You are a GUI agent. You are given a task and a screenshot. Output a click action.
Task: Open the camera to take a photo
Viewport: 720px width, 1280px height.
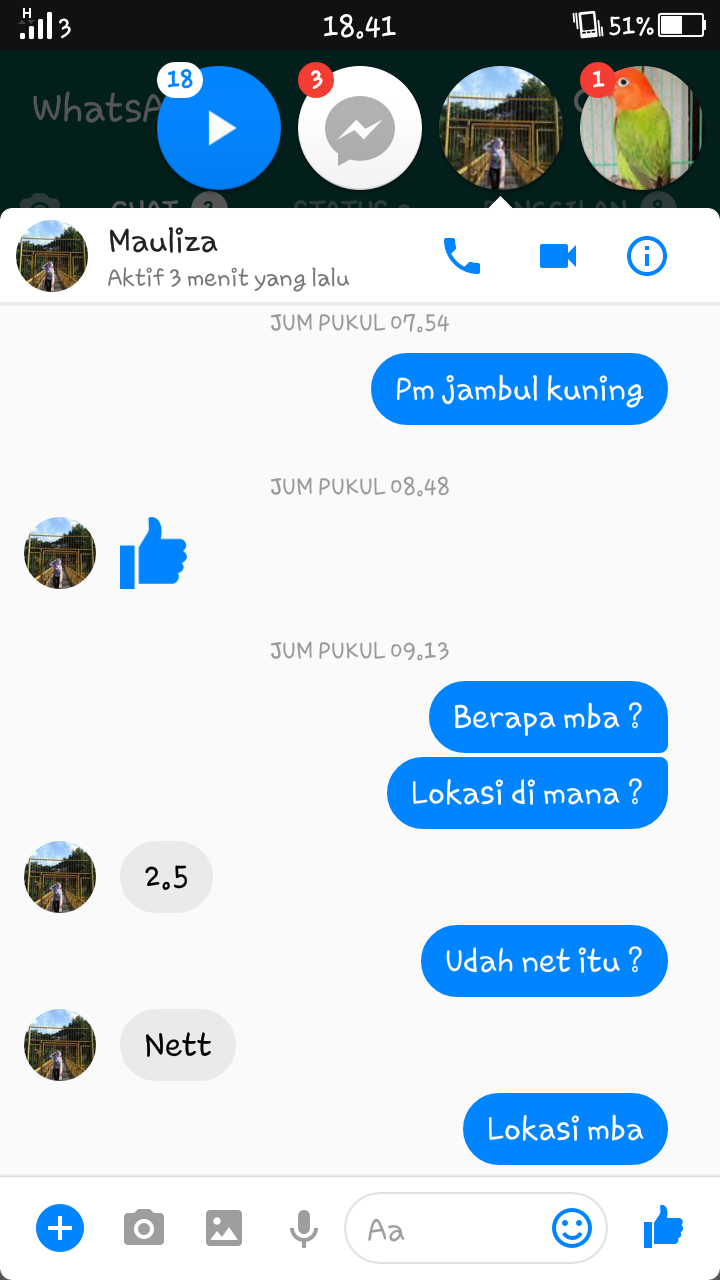(144, 1227)
